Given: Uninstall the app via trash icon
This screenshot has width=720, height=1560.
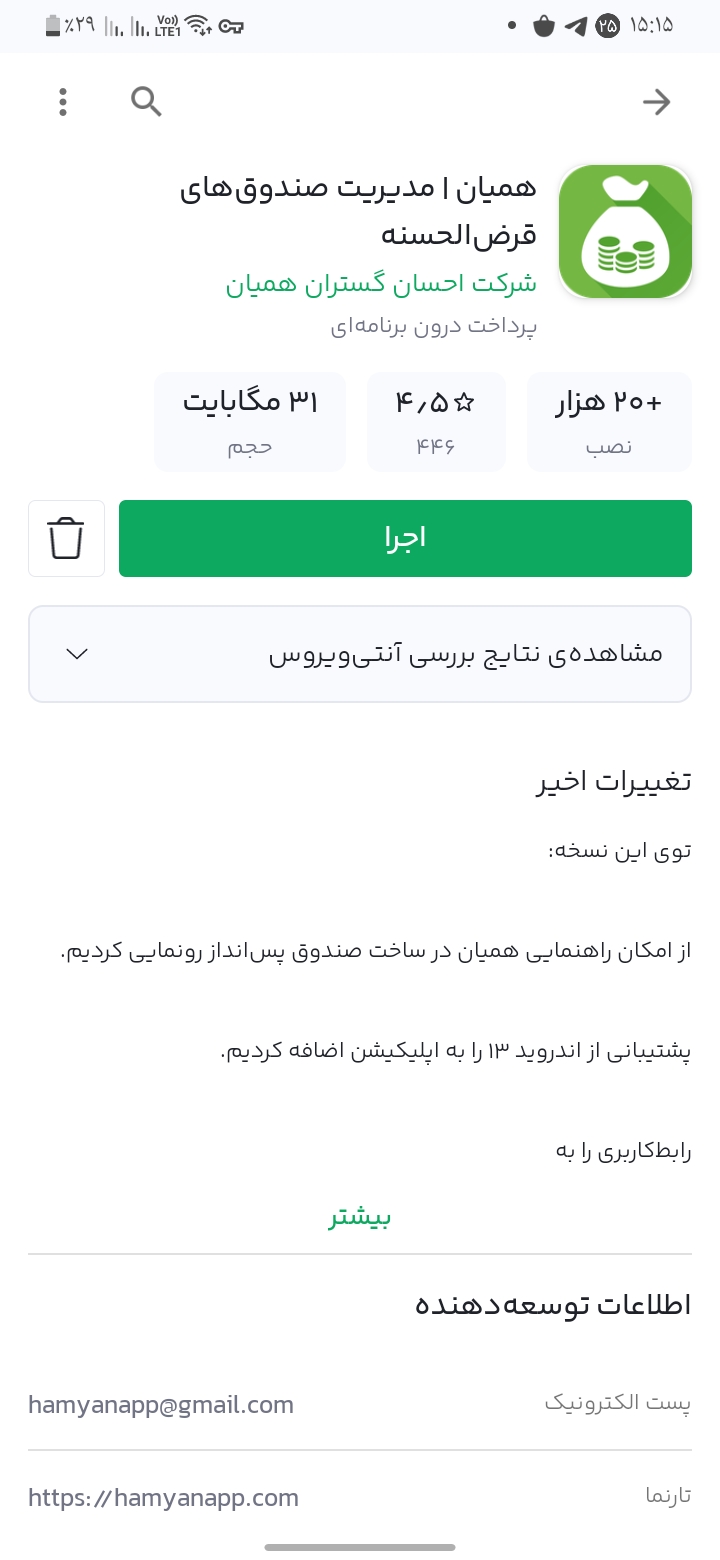Looking at the screenshot, I should coord(66,538).
